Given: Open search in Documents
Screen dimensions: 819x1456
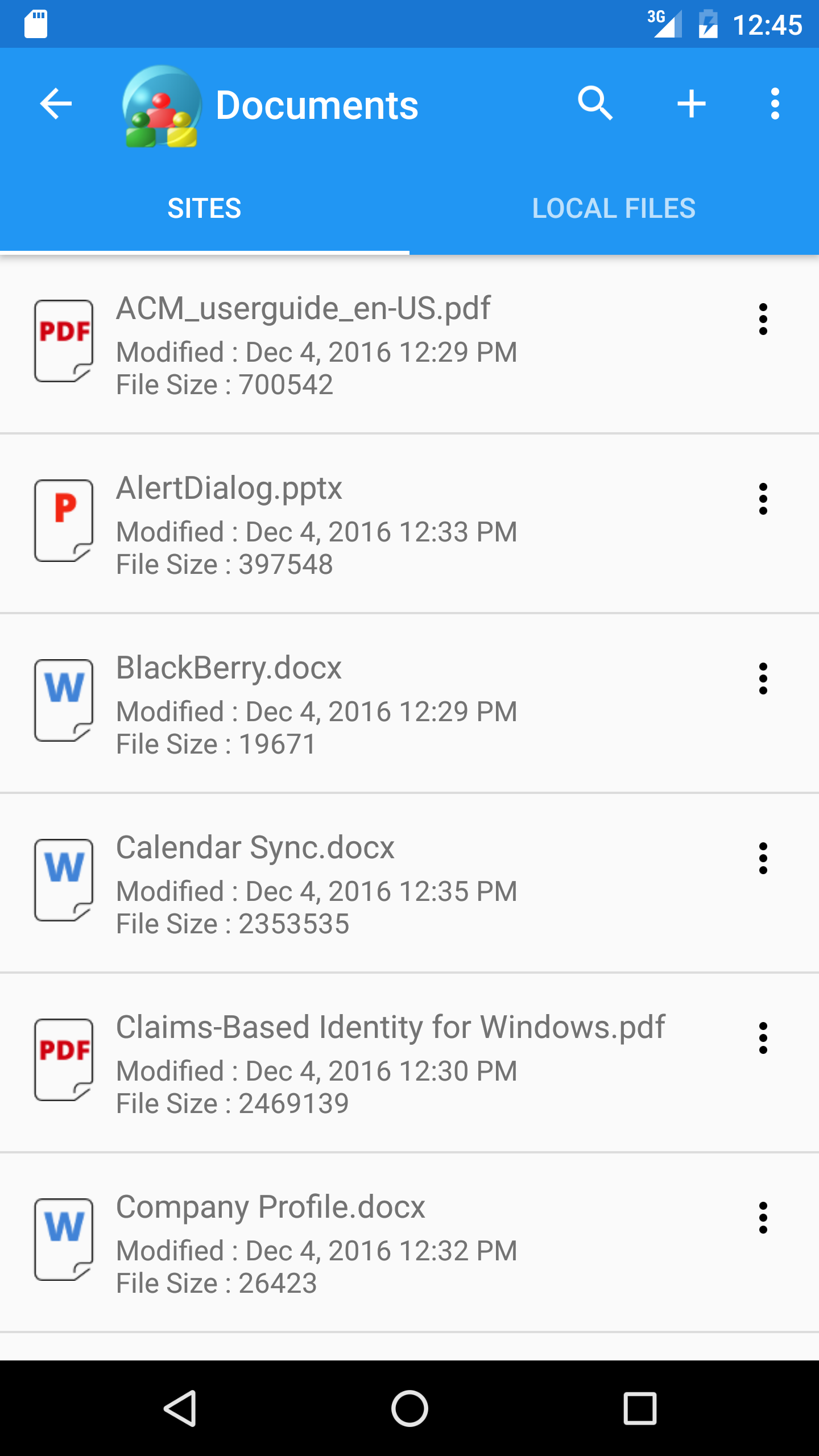Looking at the screenshot, I should point(595,104).
